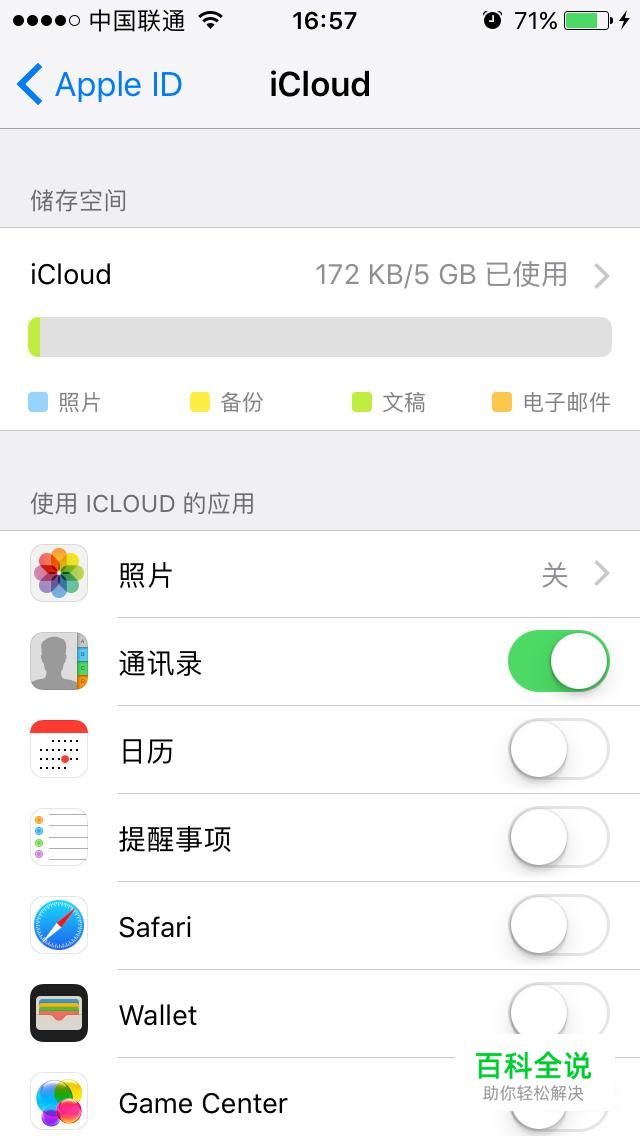The height and width of the screenshot is (1136, 640).
Task: Open the 照片 iCloud settings
Action: point(320,575)
